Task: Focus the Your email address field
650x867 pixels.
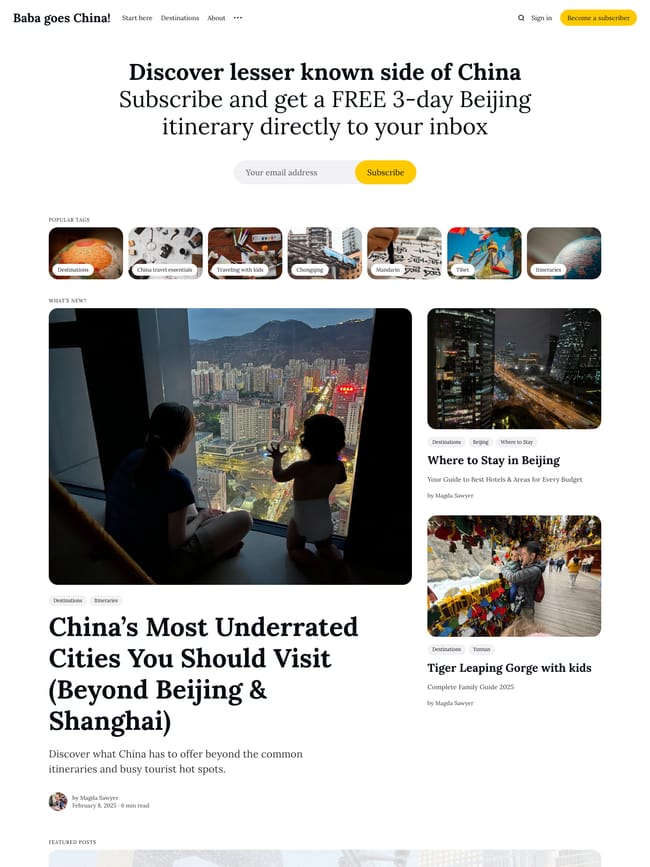Action: (x=295, y=172)
